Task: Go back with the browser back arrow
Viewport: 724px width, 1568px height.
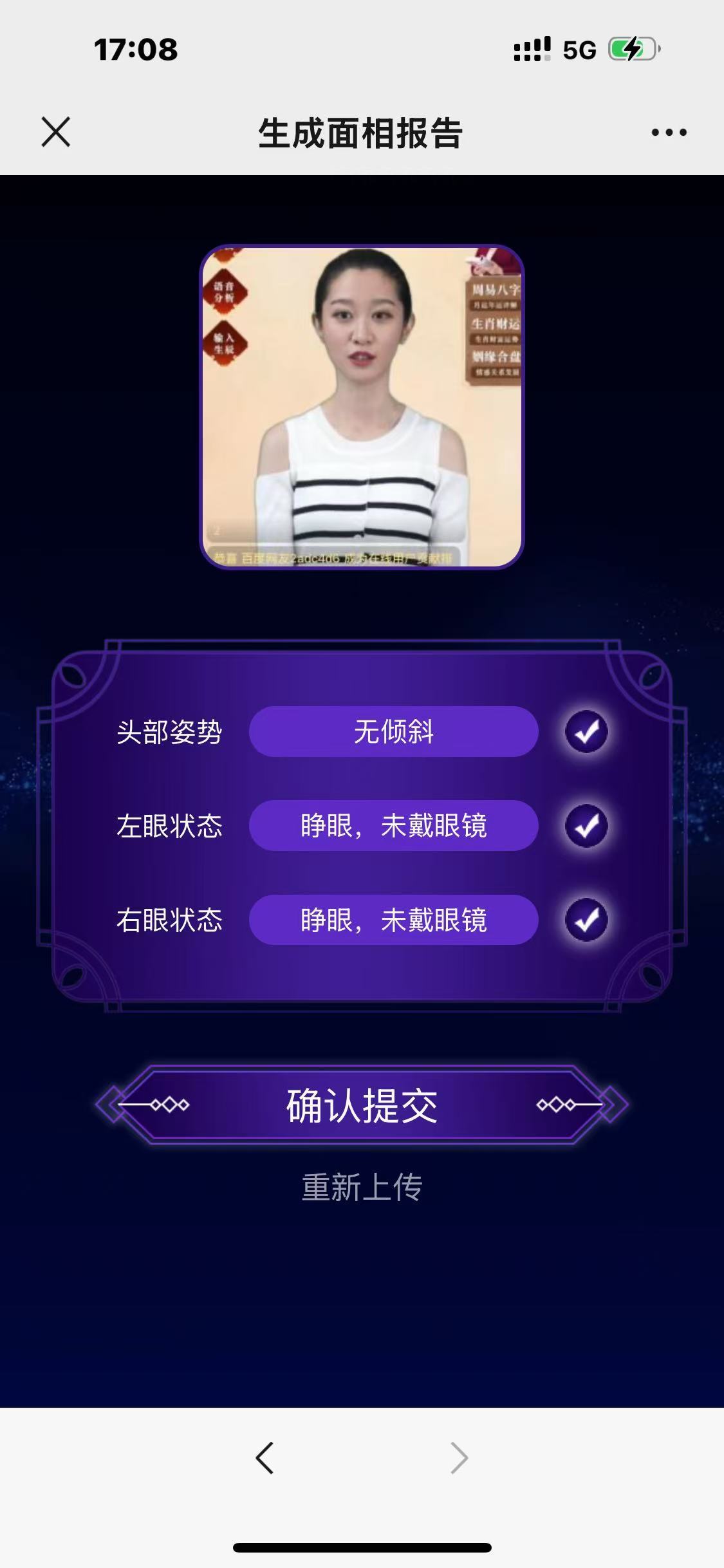Action: [x=265, y=1457]
